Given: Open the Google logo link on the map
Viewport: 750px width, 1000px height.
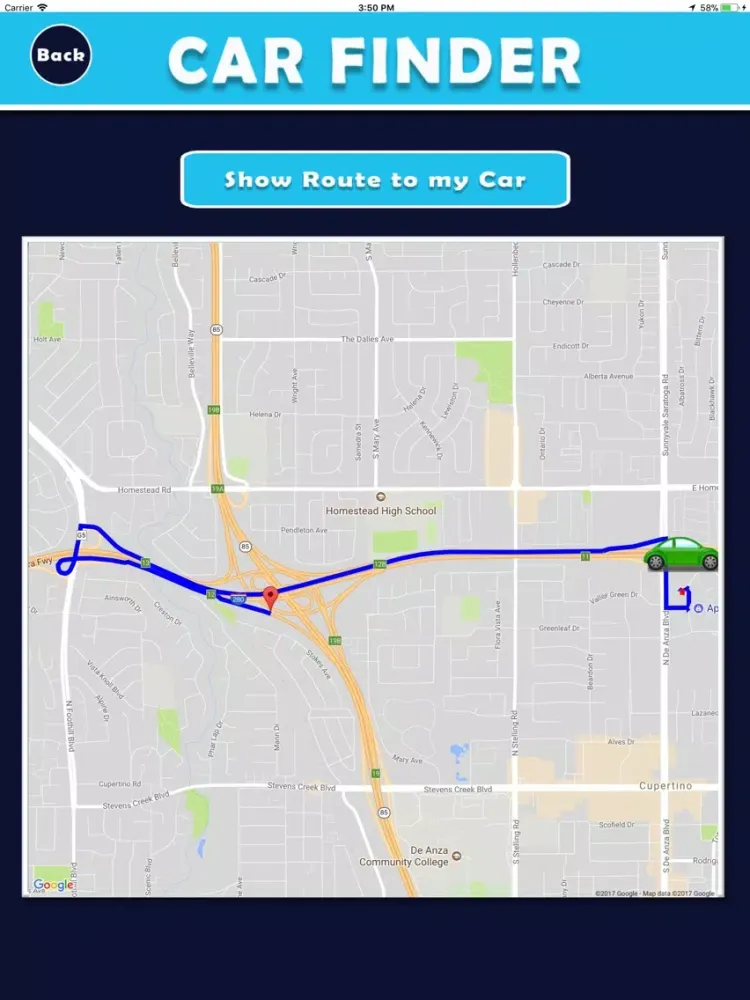Looking at the screenshot, I should tap(53, 884).
